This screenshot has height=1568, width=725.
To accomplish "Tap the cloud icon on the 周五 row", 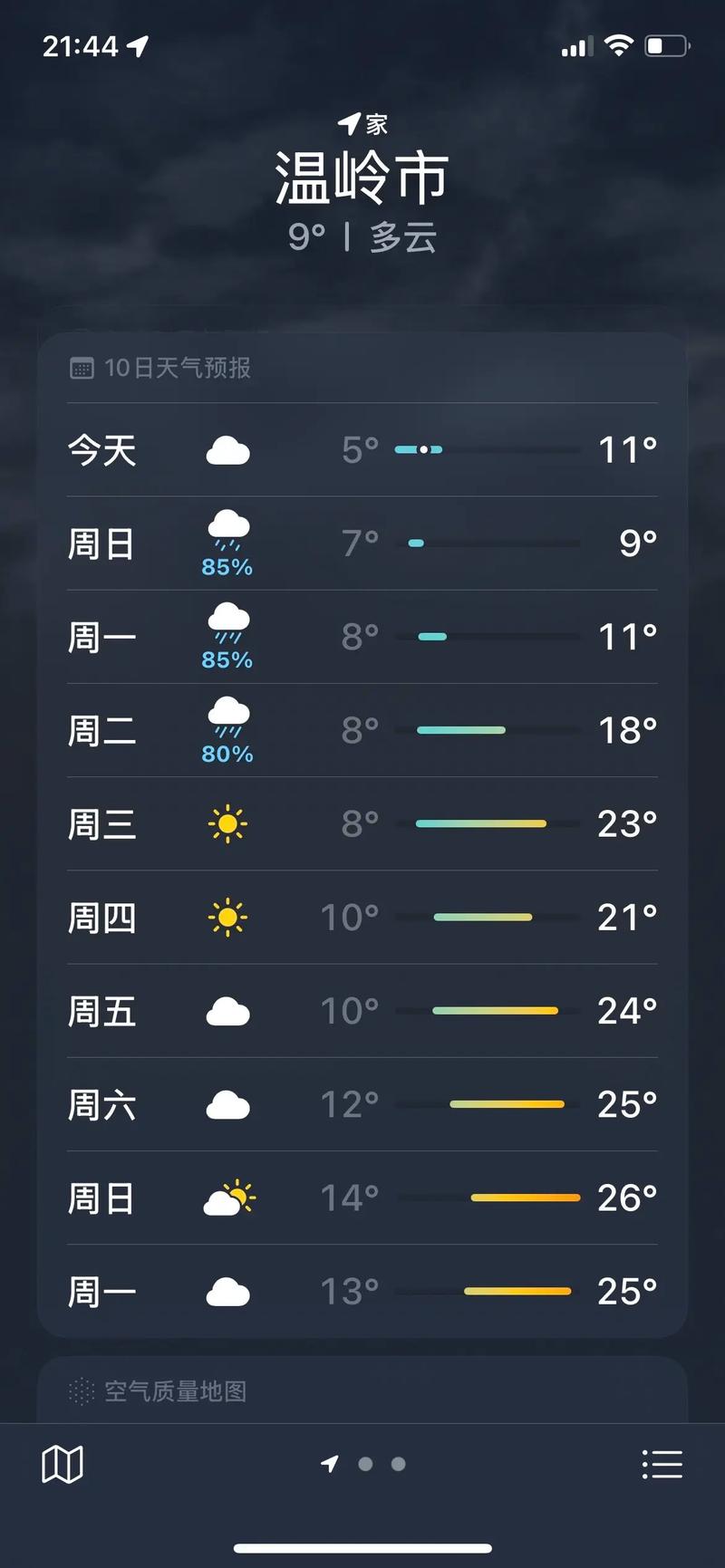I will click(227, 1012).
